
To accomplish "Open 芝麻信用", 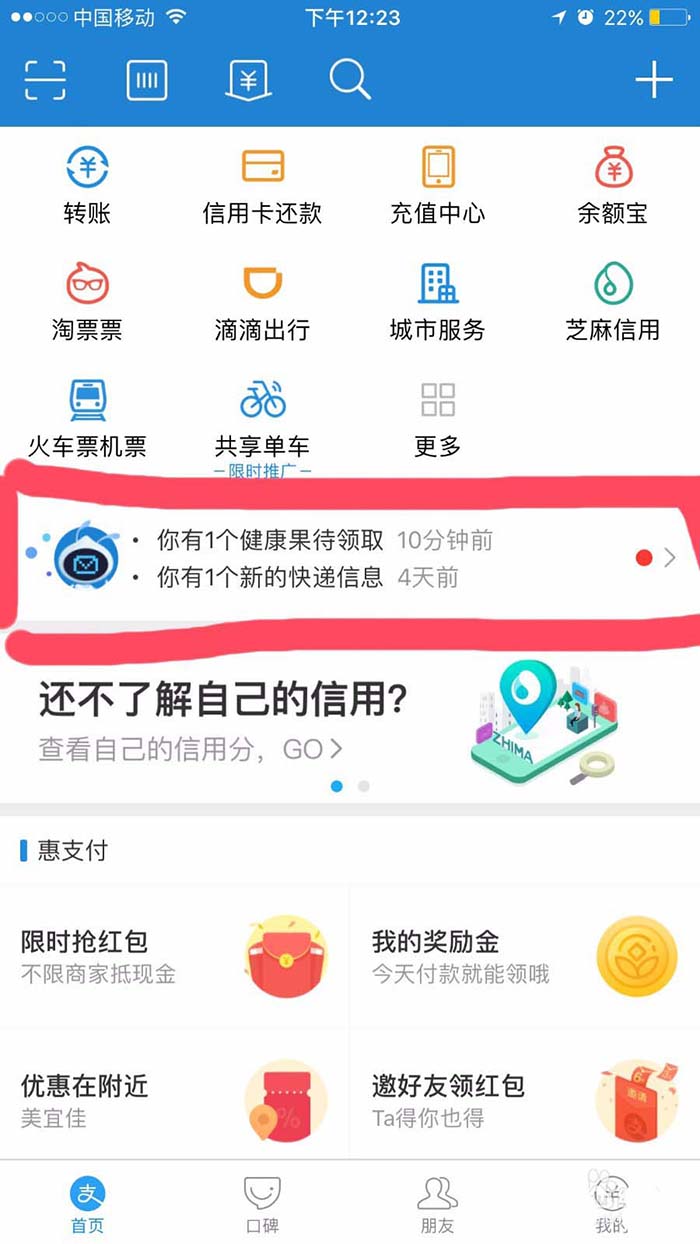I will 612,302.
